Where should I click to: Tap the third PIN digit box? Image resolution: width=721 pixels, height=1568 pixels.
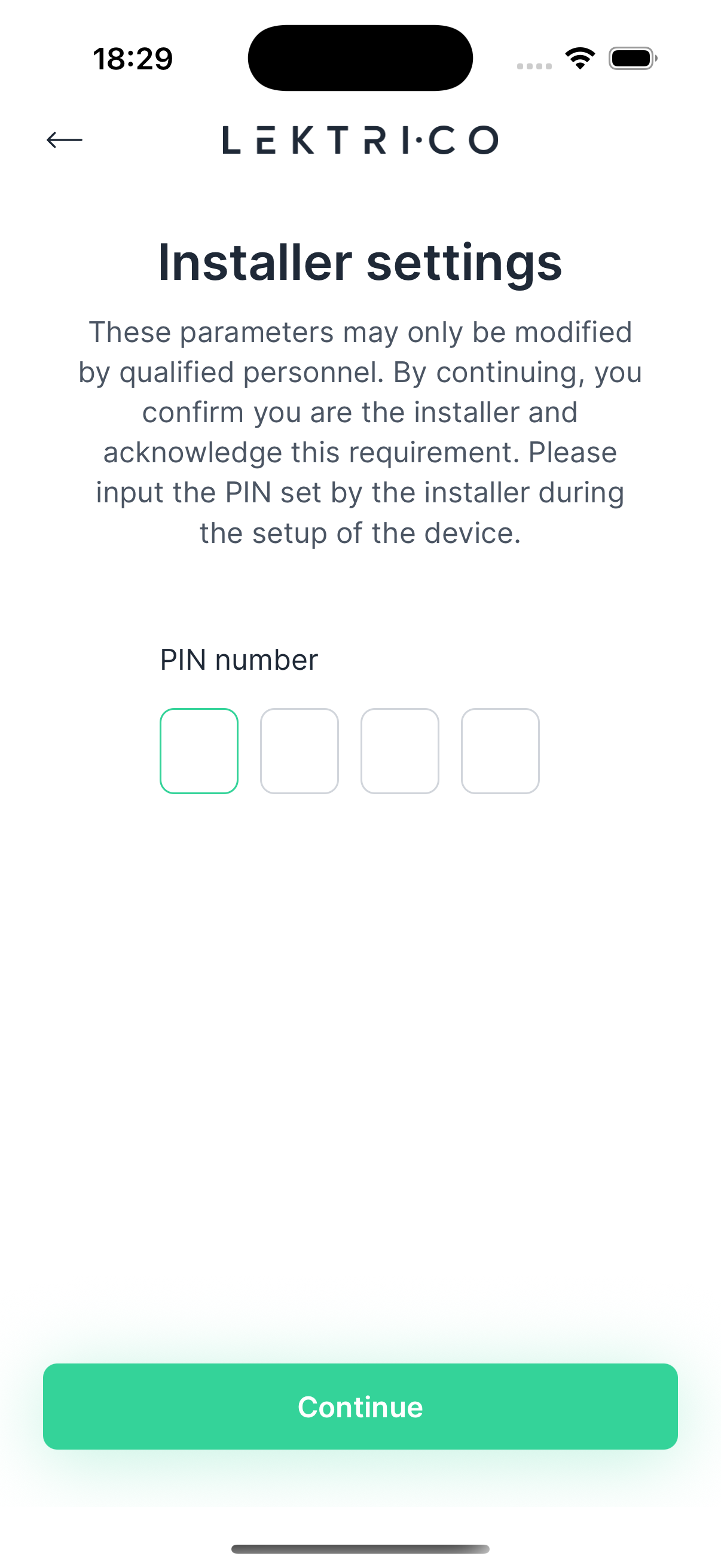(x=400, y=751)
